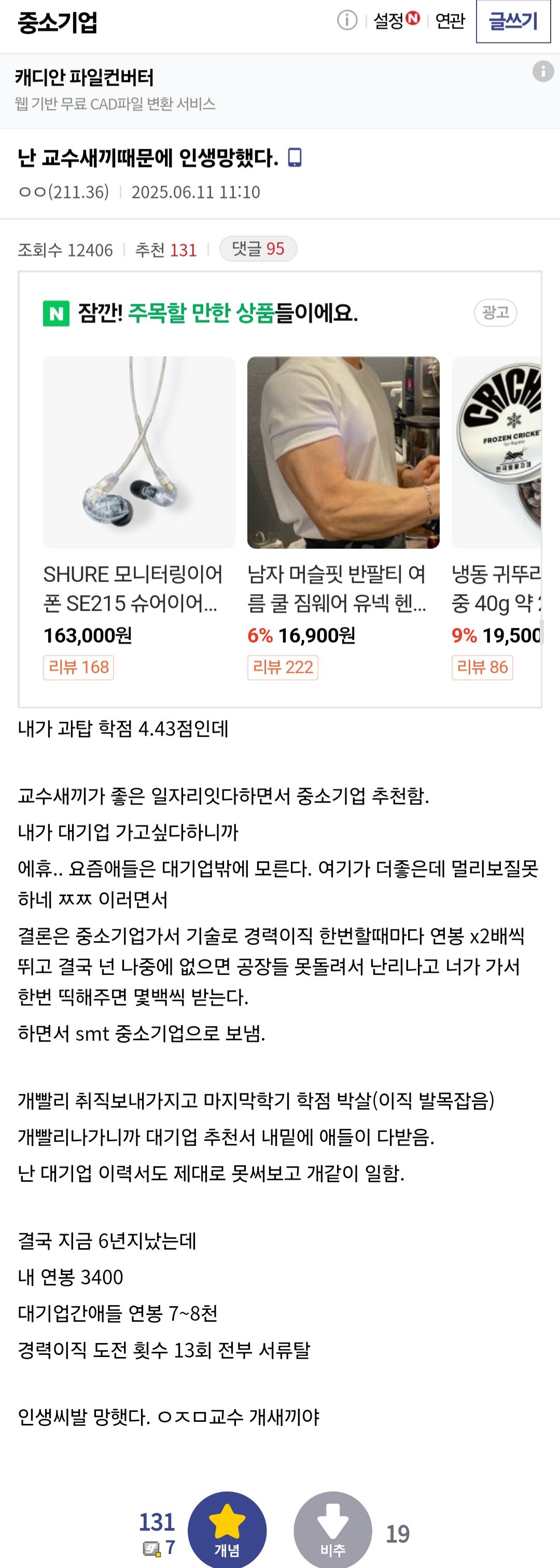Jump to the 댓글 95 comments
The image size is (560, 1568).
258,248
